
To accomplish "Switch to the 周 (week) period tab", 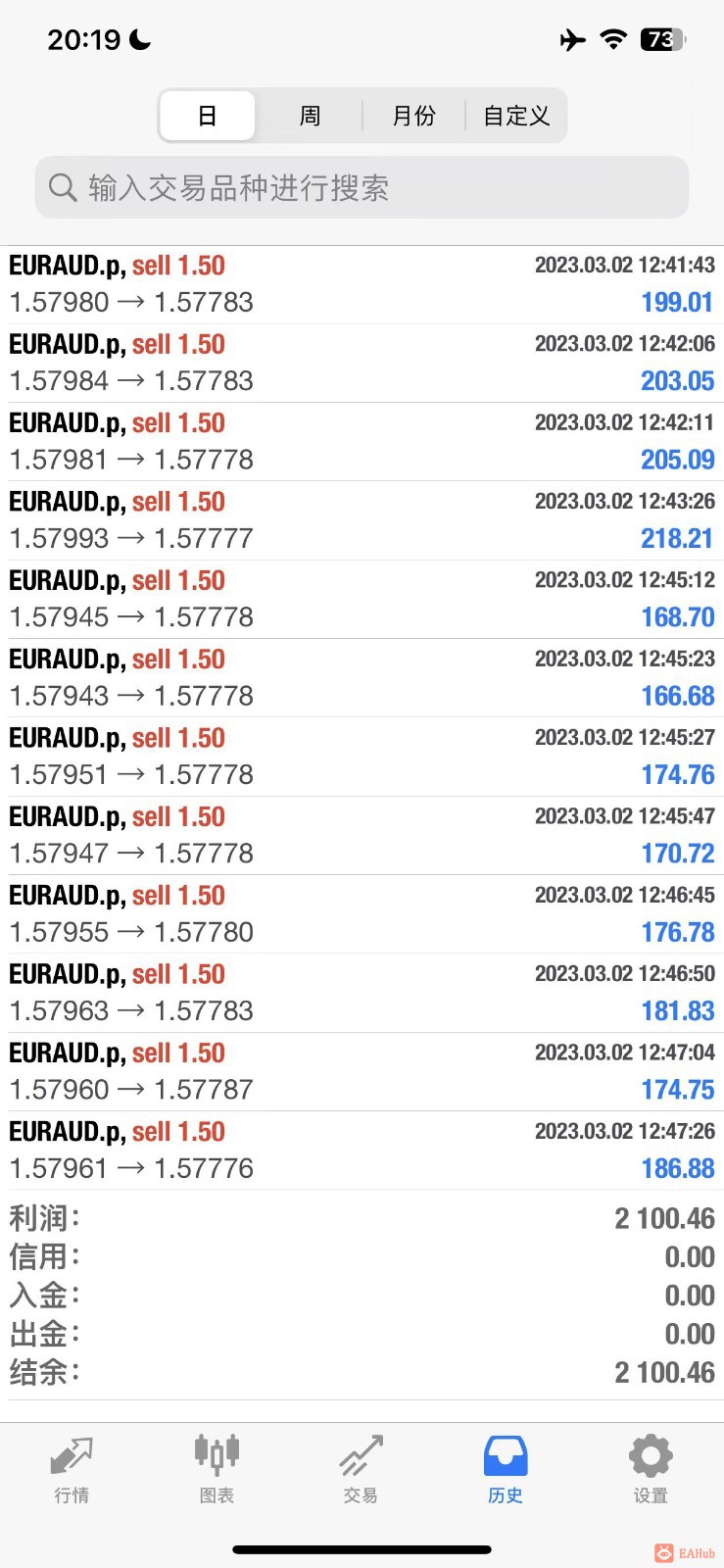I will [x=310, y=117].
